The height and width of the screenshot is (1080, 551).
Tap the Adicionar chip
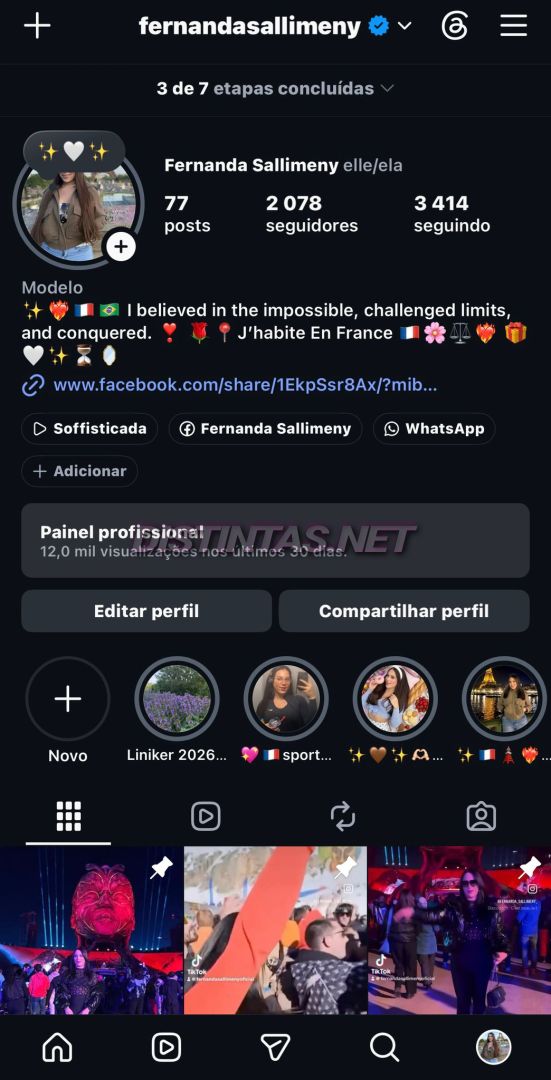tap(79, 471)
